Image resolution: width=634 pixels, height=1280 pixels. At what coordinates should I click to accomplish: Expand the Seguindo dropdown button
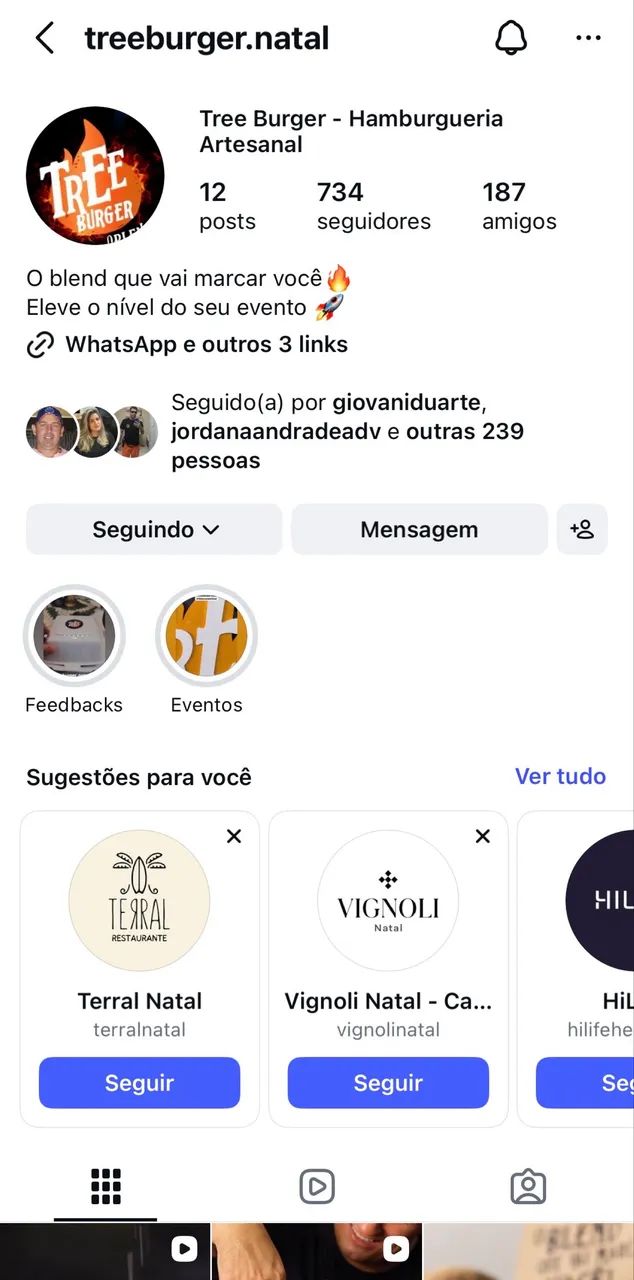click(x=154, y=529)
